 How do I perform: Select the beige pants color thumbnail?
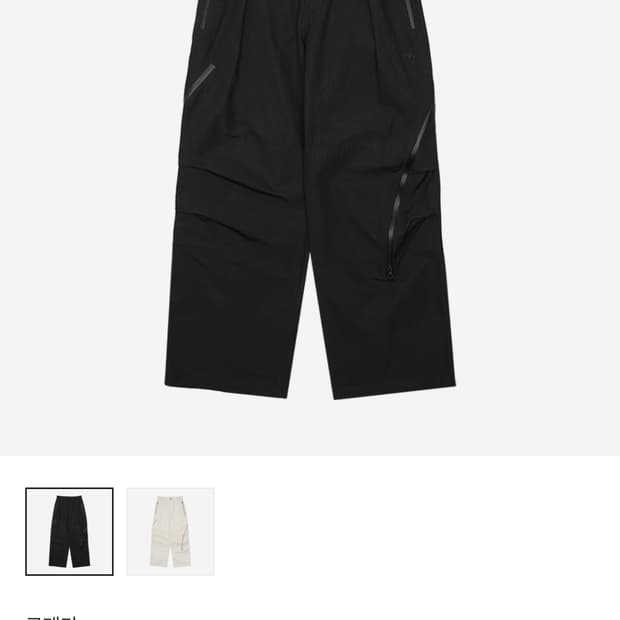coord(170,531)
